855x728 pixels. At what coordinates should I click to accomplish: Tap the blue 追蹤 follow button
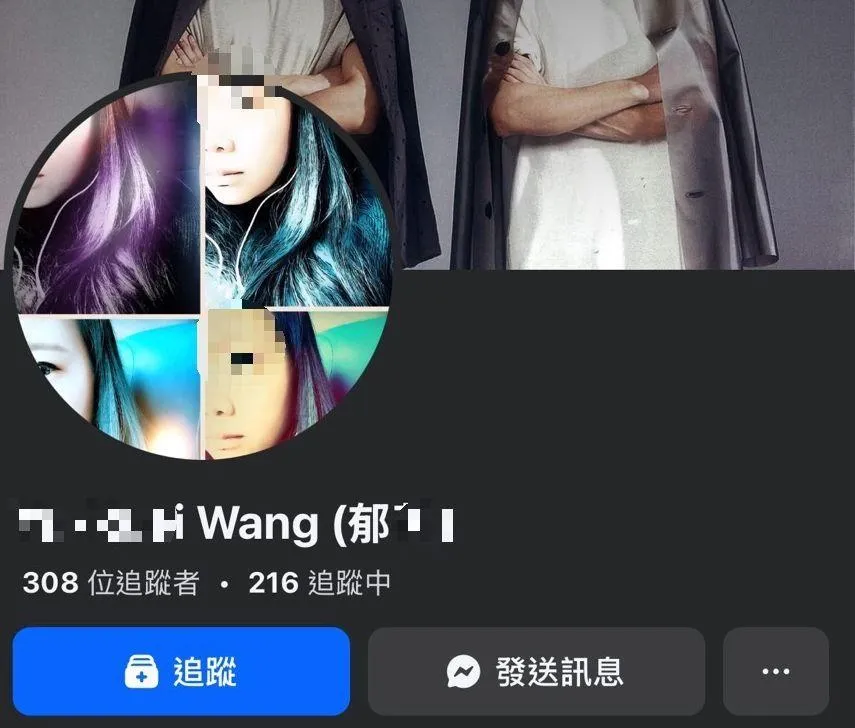click(x=181, y=671)
